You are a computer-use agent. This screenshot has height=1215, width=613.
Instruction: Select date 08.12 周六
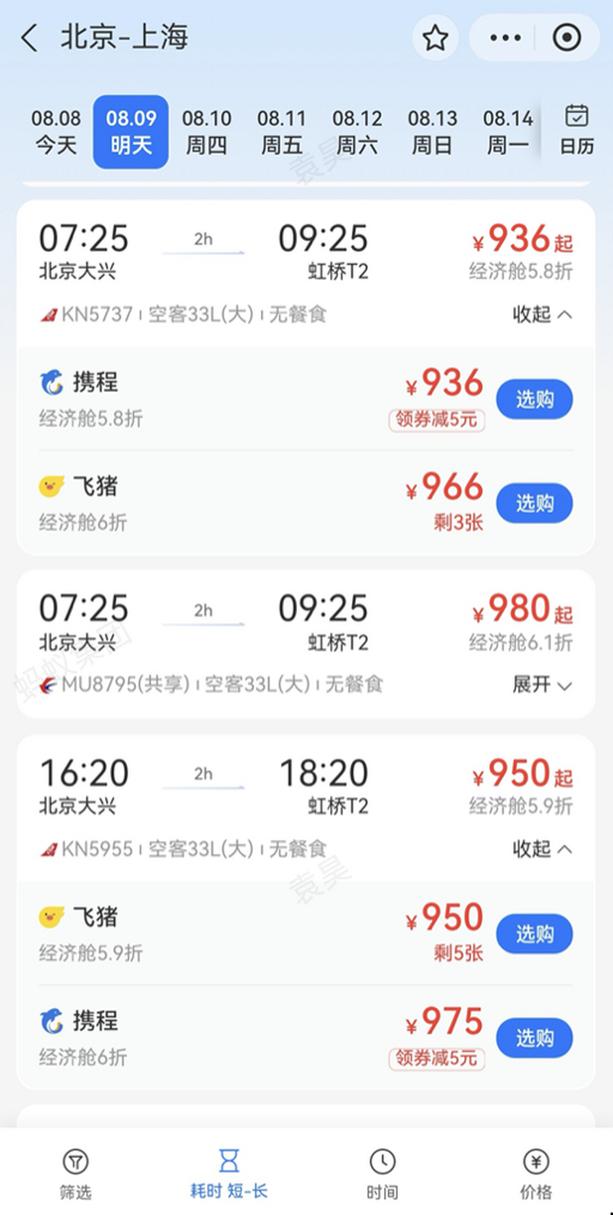(357, 131)
